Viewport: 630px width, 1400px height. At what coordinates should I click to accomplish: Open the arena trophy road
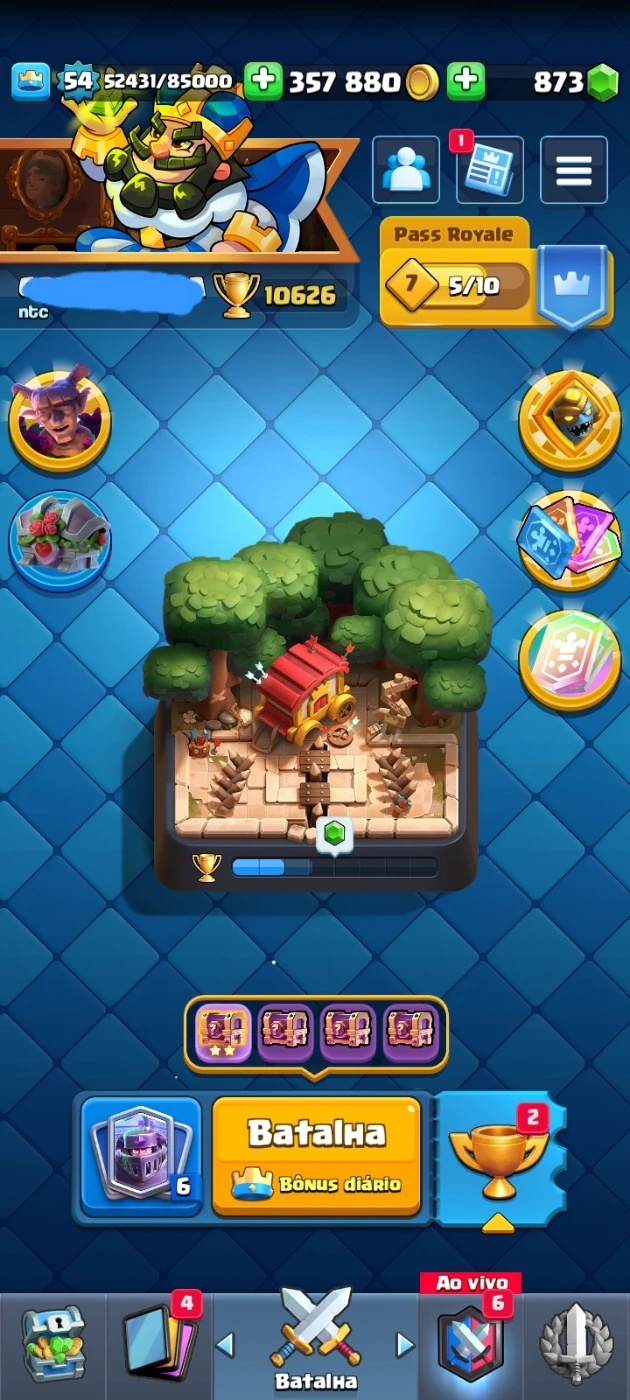316,700
